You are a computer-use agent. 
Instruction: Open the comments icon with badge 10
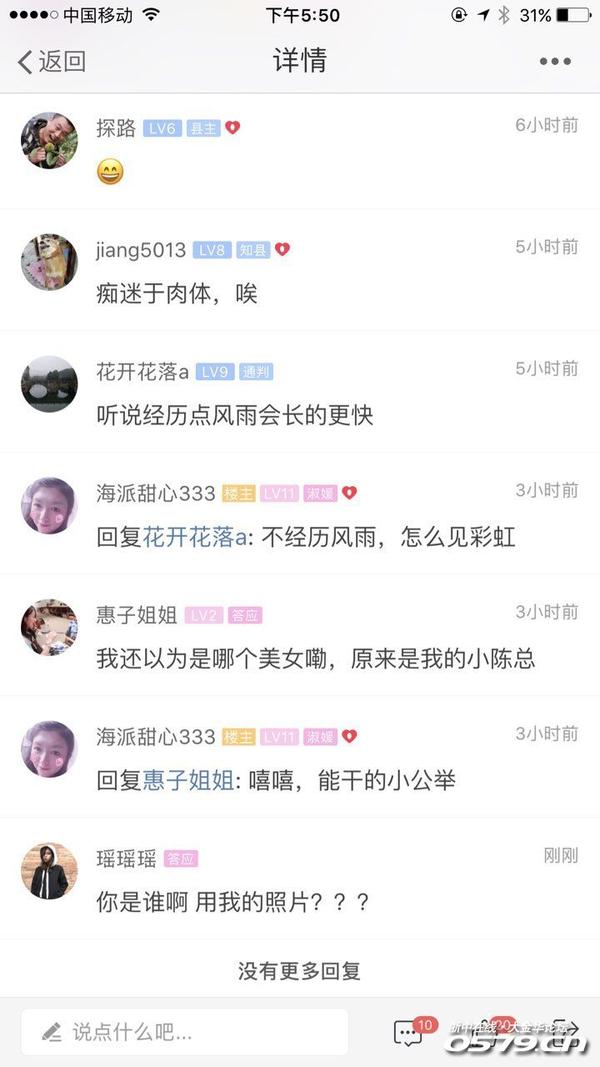[x=408, y=1033]
